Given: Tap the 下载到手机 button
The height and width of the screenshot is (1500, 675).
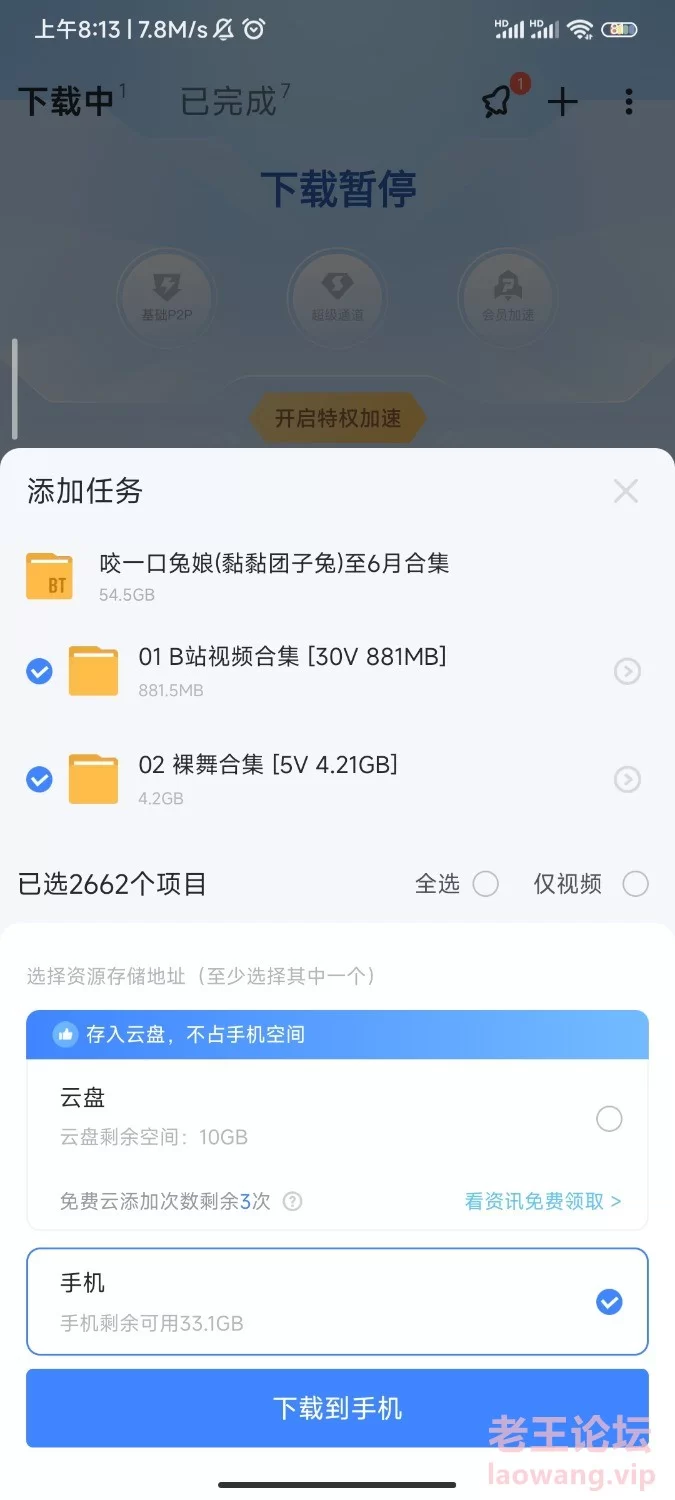Looking at the screenshot, I should 337,1408.
